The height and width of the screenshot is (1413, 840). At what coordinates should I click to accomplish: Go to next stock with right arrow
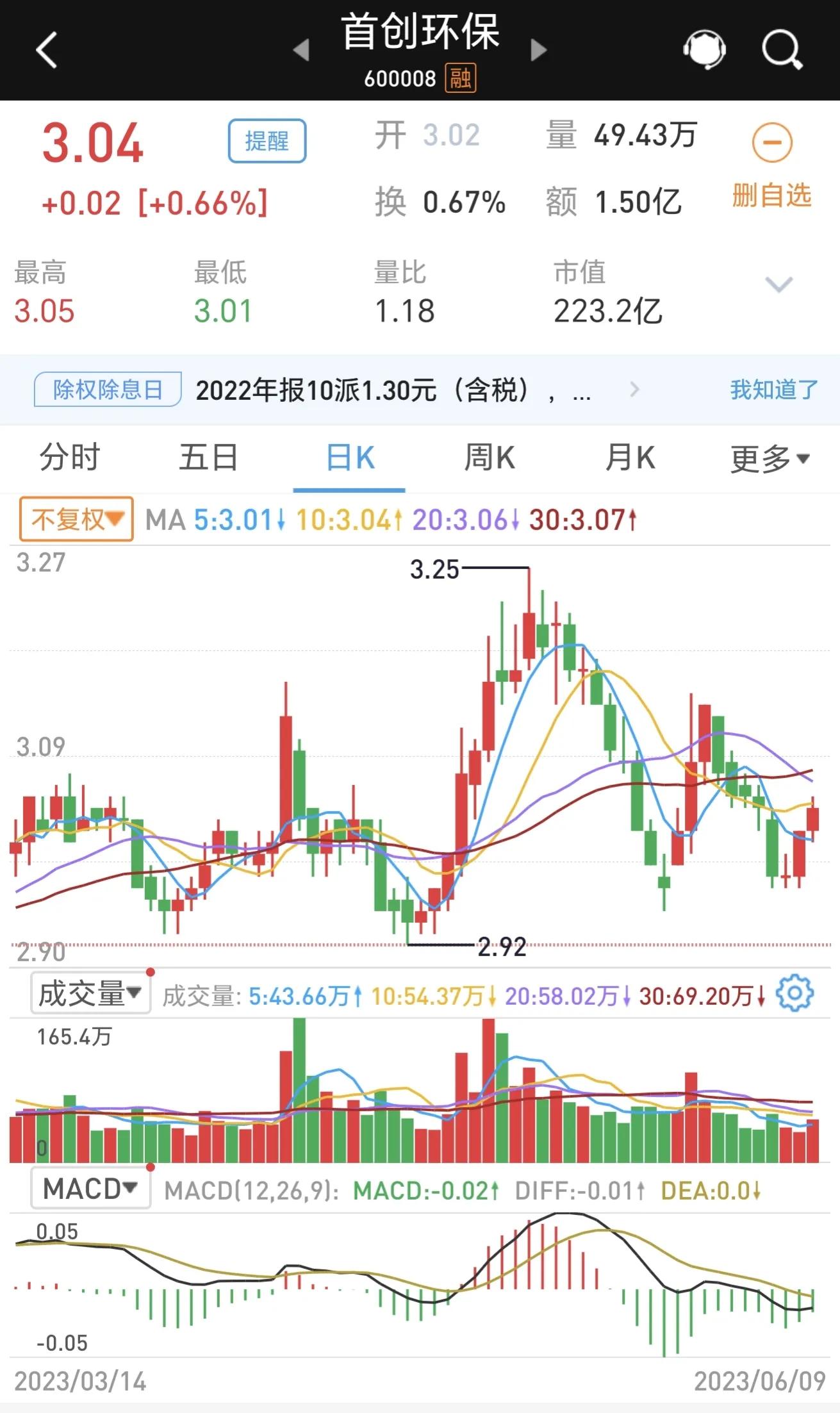pyautogui.click(x=537, y=49)
